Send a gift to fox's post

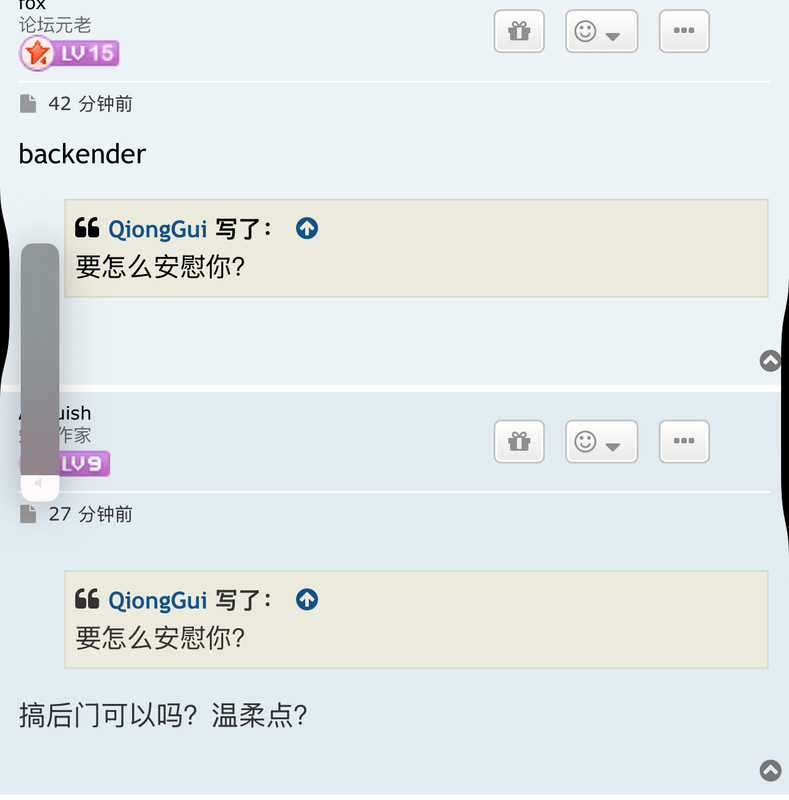click(x=519, y=31)
